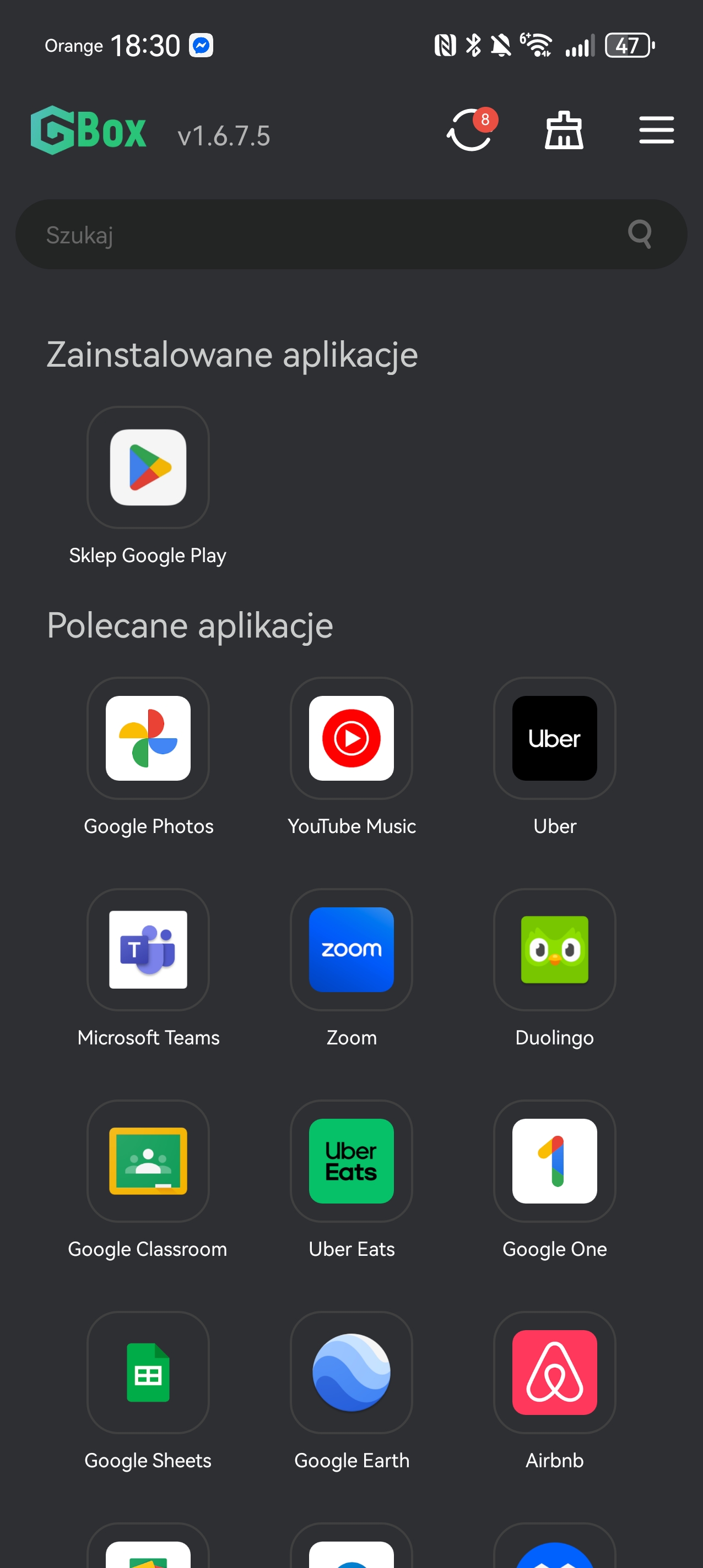
Task: Open YouTube Music from recommended apps
Action: point(351,738)
